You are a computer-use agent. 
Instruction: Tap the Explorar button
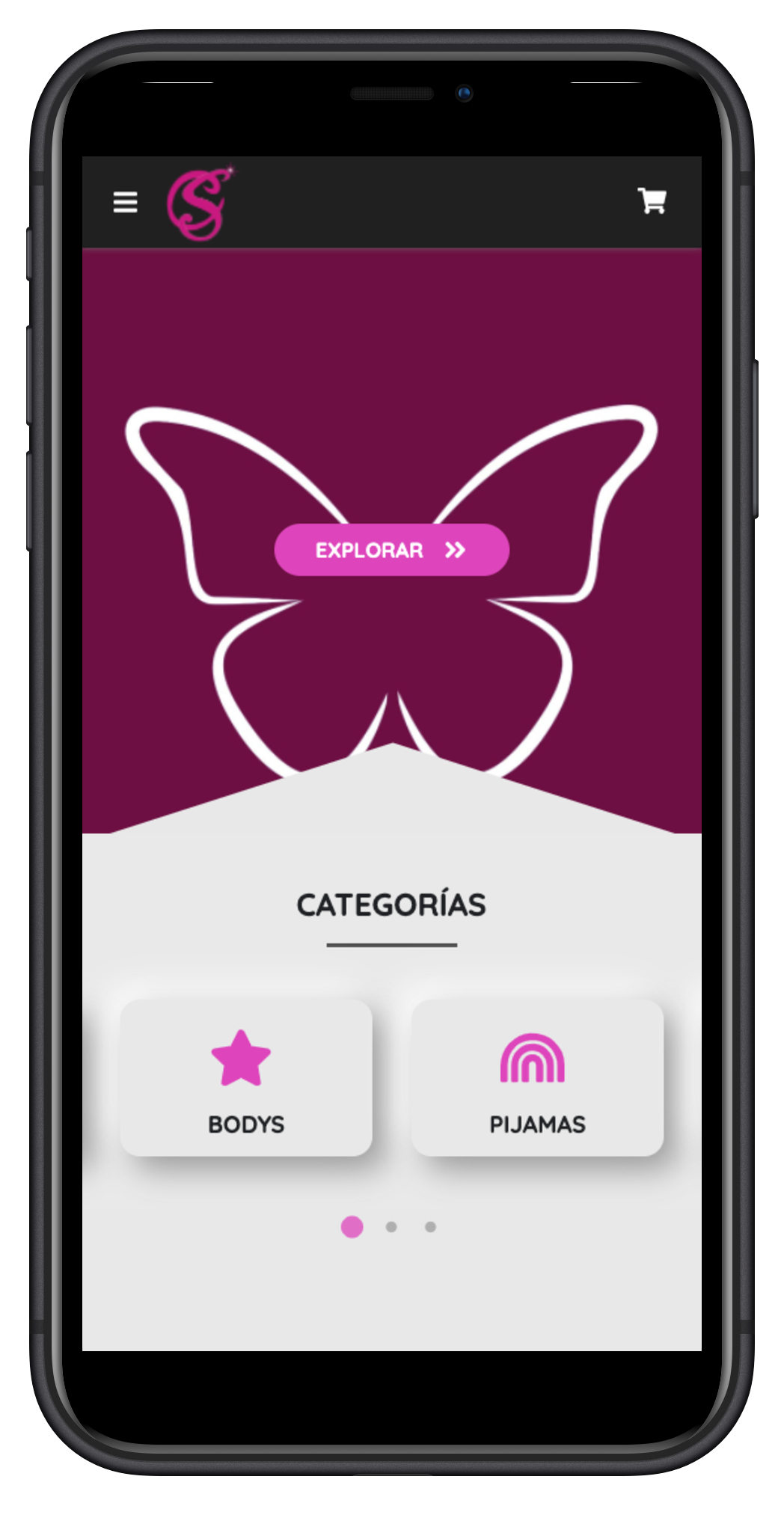(391, 550)
